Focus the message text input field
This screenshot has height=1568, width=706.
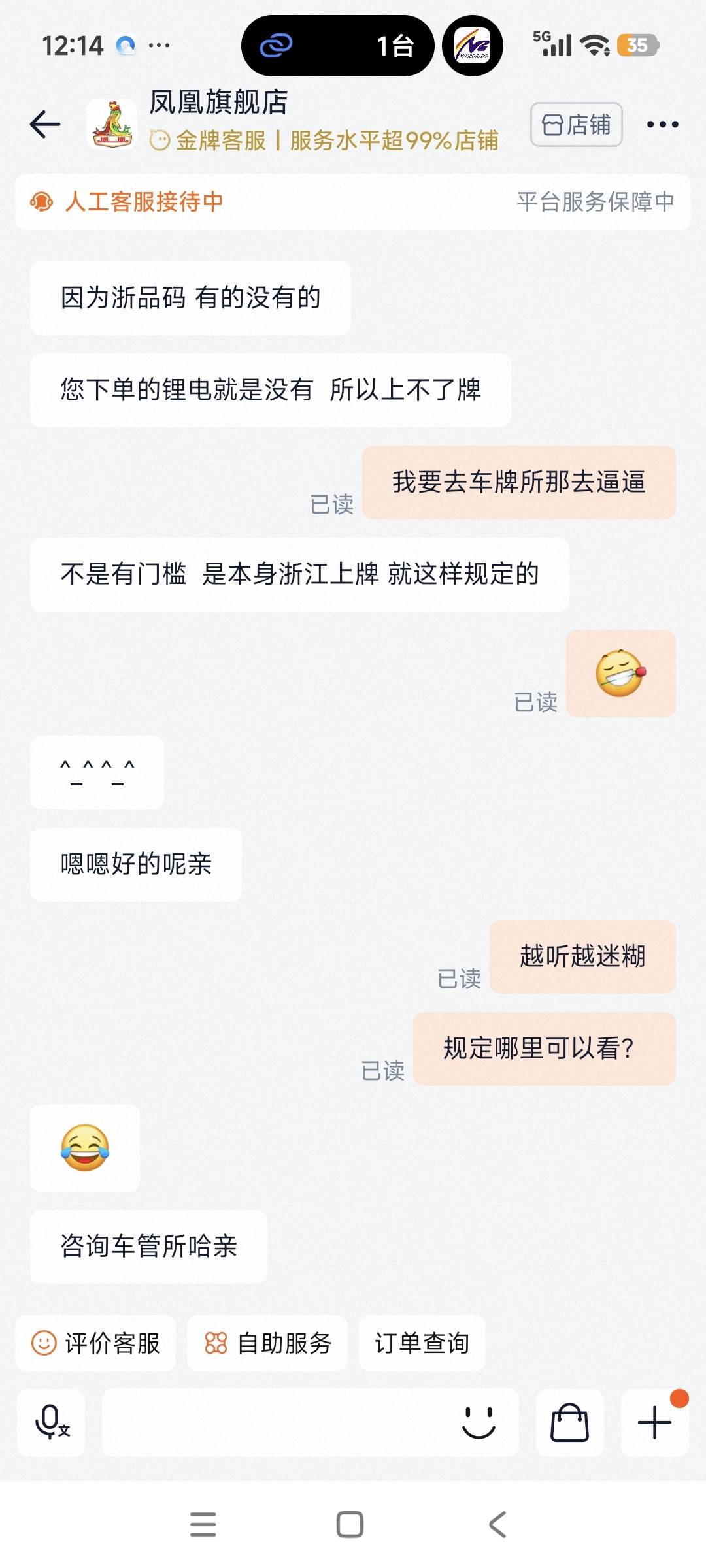pos(275,1423)
